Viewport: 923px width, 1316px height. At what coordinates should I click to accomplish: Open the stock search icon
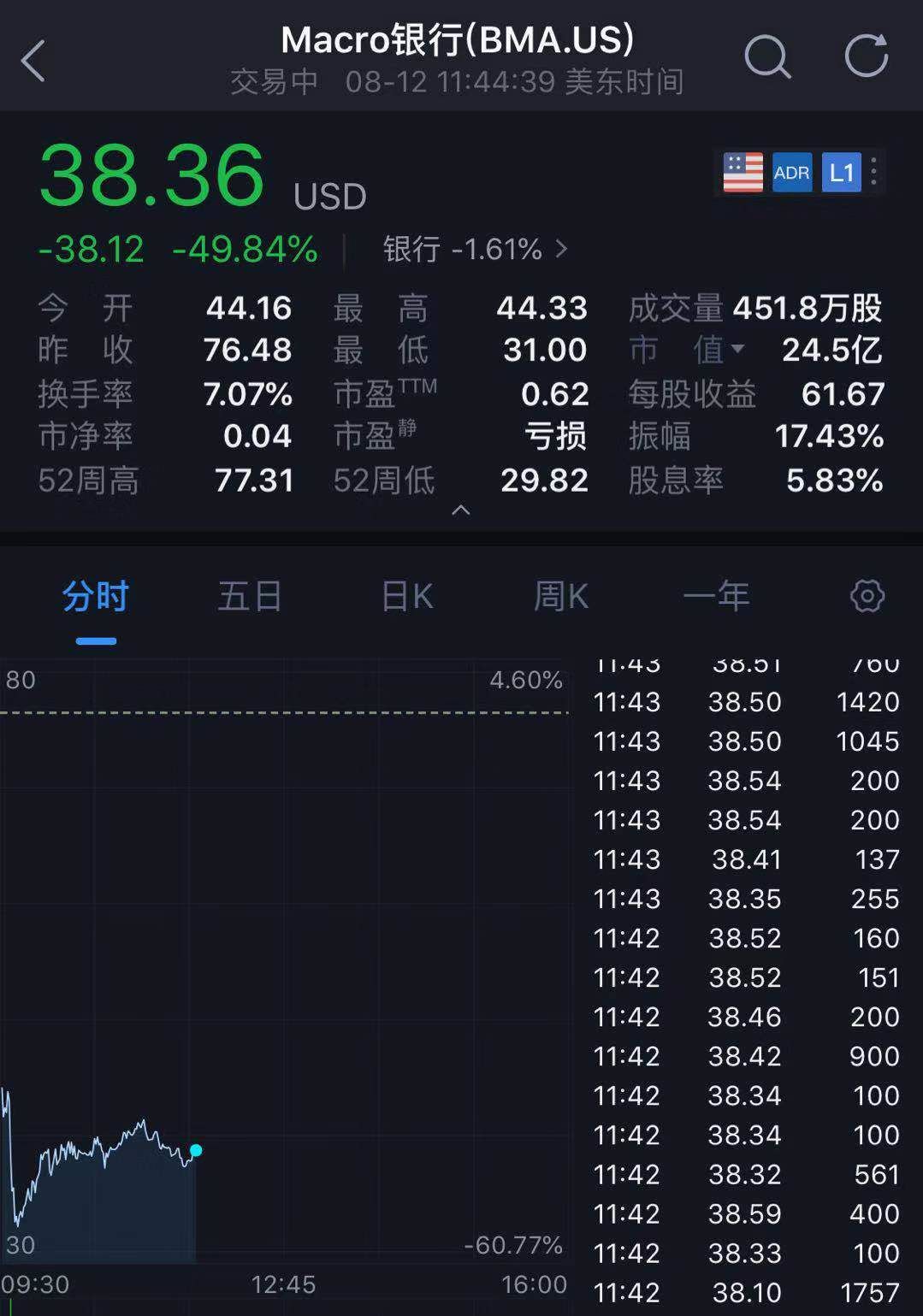766,58
